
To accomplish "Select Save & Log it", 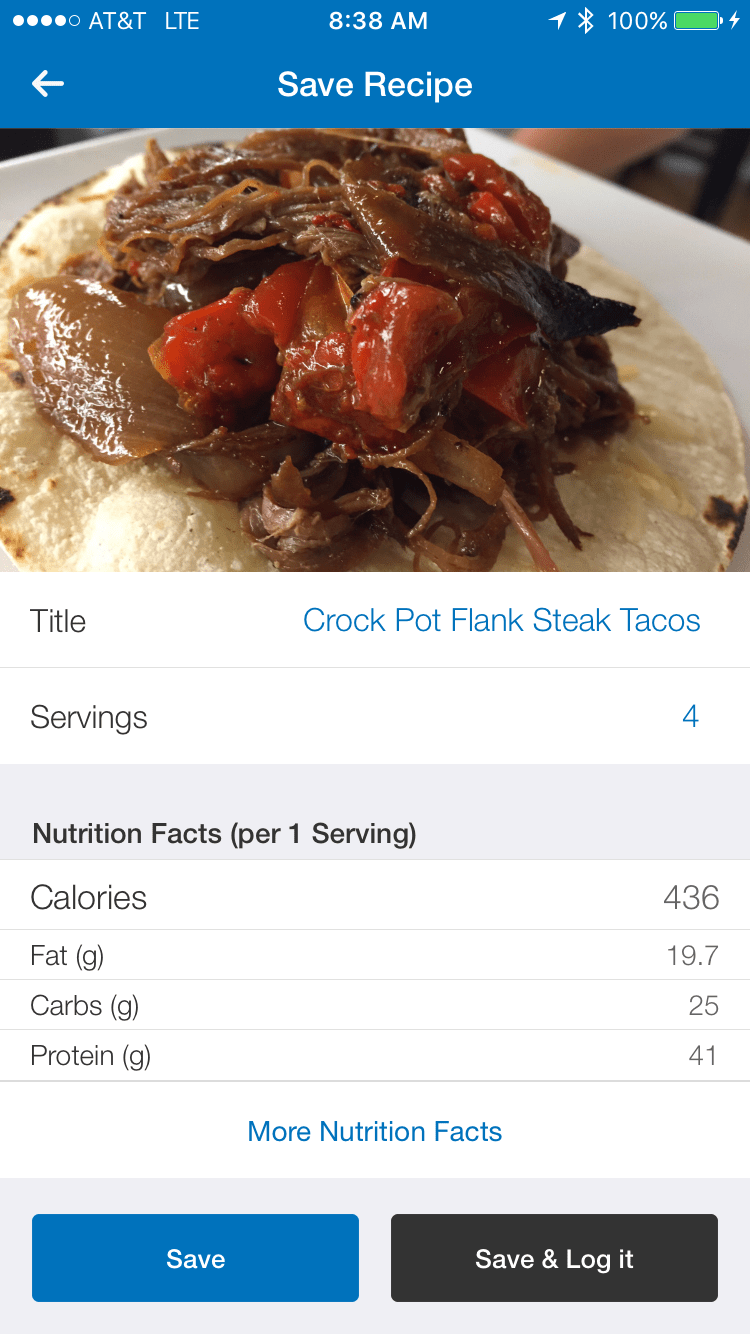I will click(x=554, y=1258).
